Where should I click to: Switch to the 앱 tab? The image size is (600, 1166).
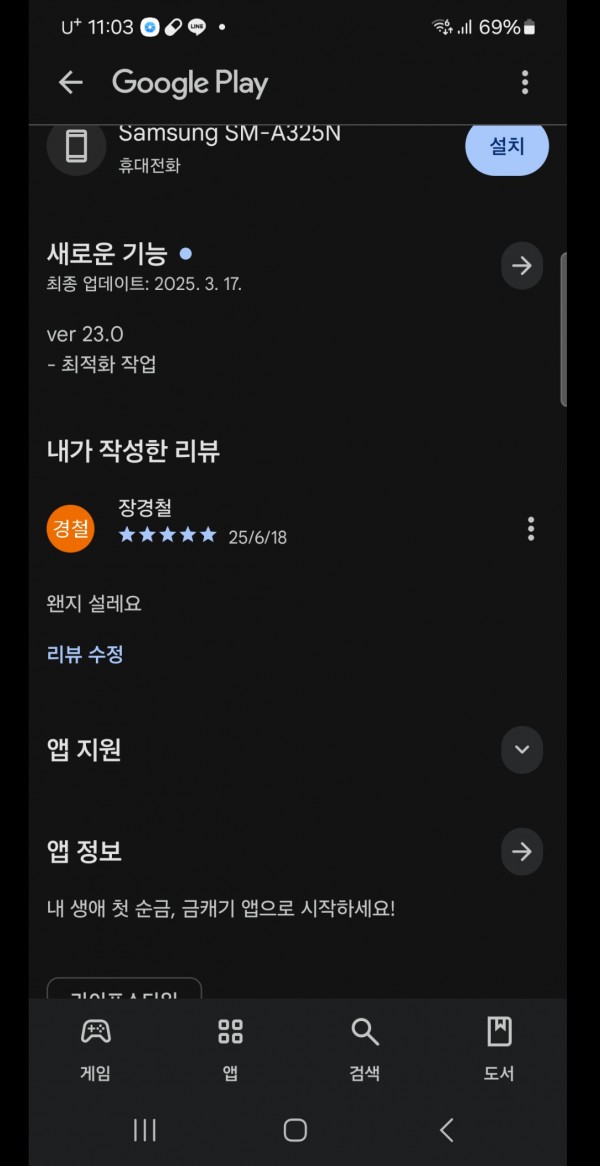230,1049
